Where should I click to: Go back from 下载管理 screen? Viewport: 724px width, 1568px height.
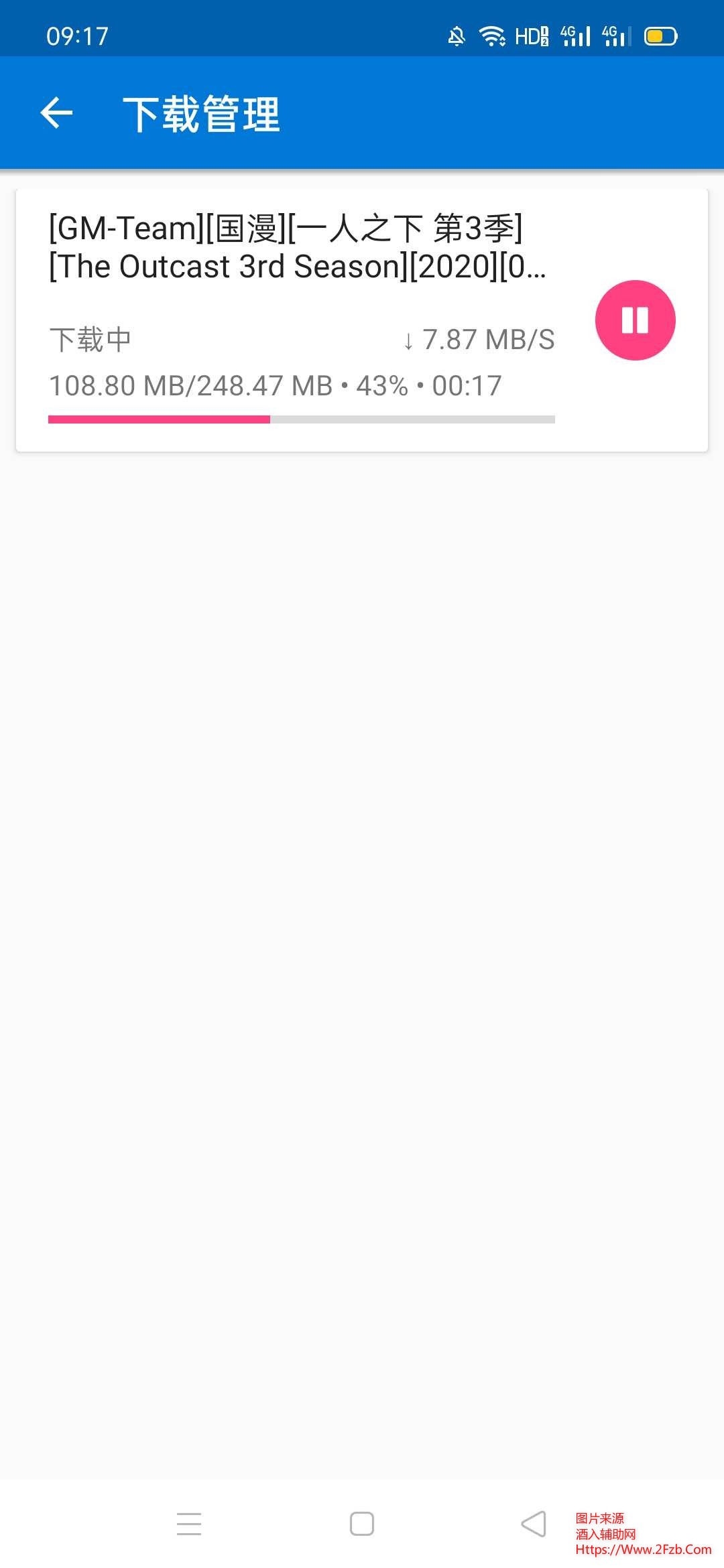57,113
